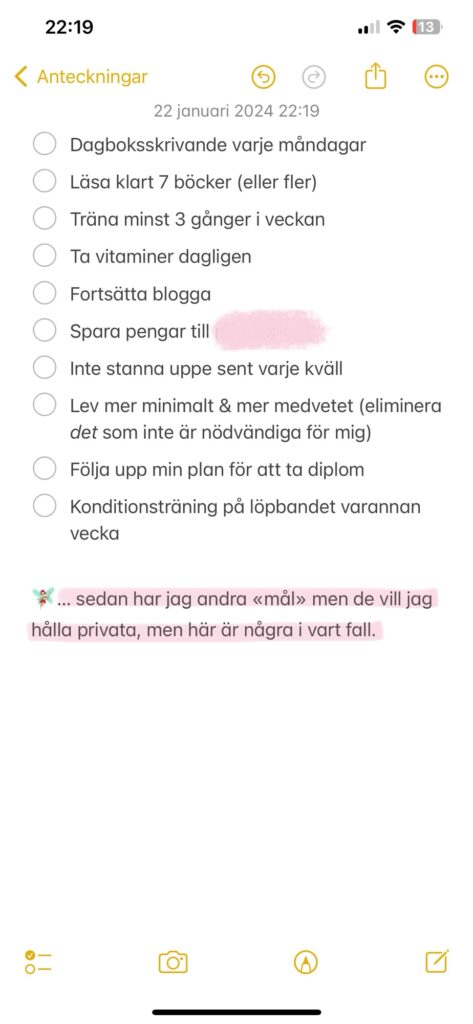Image resolution: width=473 pixels, height=1024 pixels.
Task: Open the more options menu
Action: pos(436,78)
